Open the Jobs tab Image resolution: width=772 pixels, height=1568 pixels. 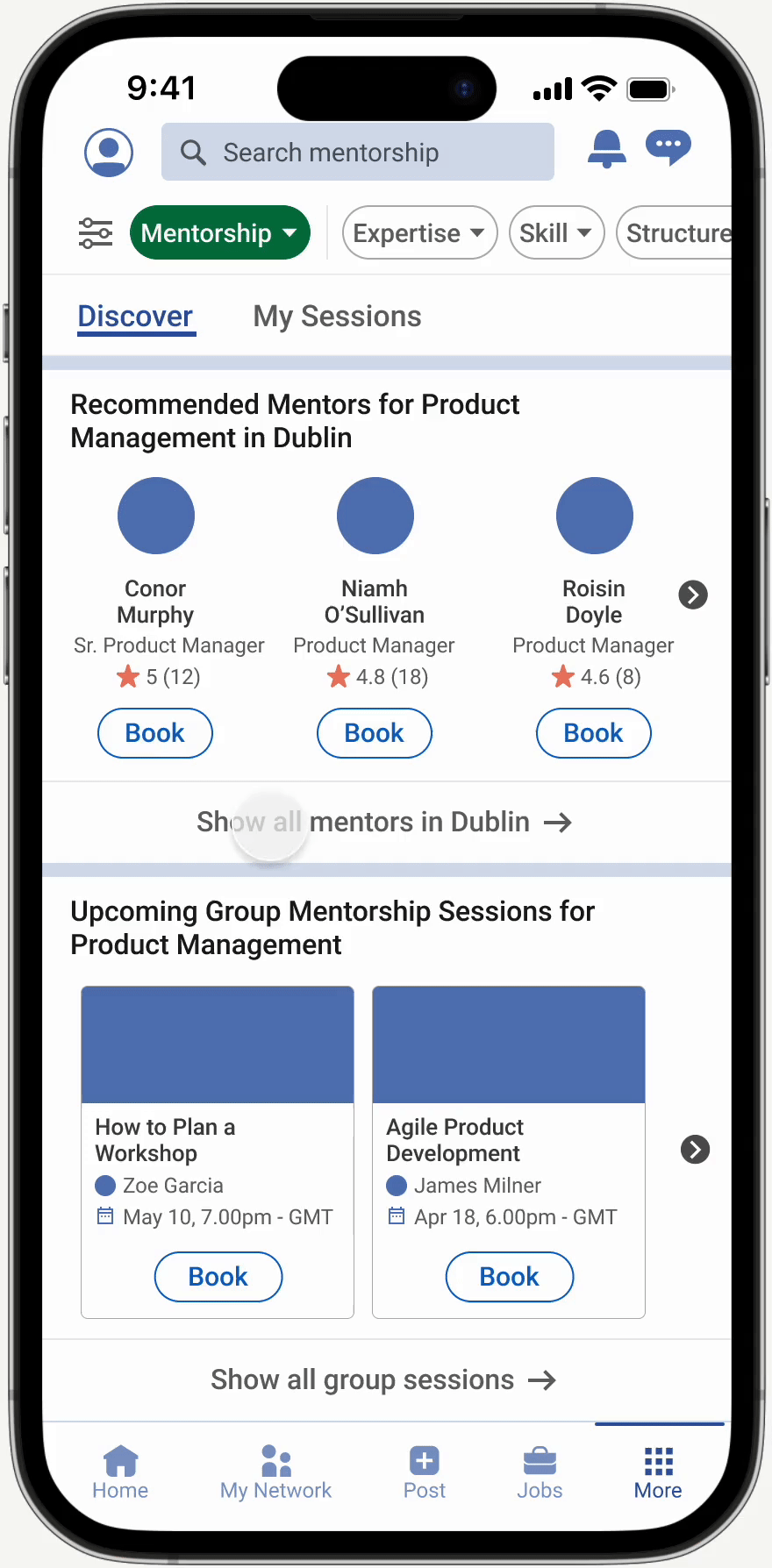pos(540,1472)
